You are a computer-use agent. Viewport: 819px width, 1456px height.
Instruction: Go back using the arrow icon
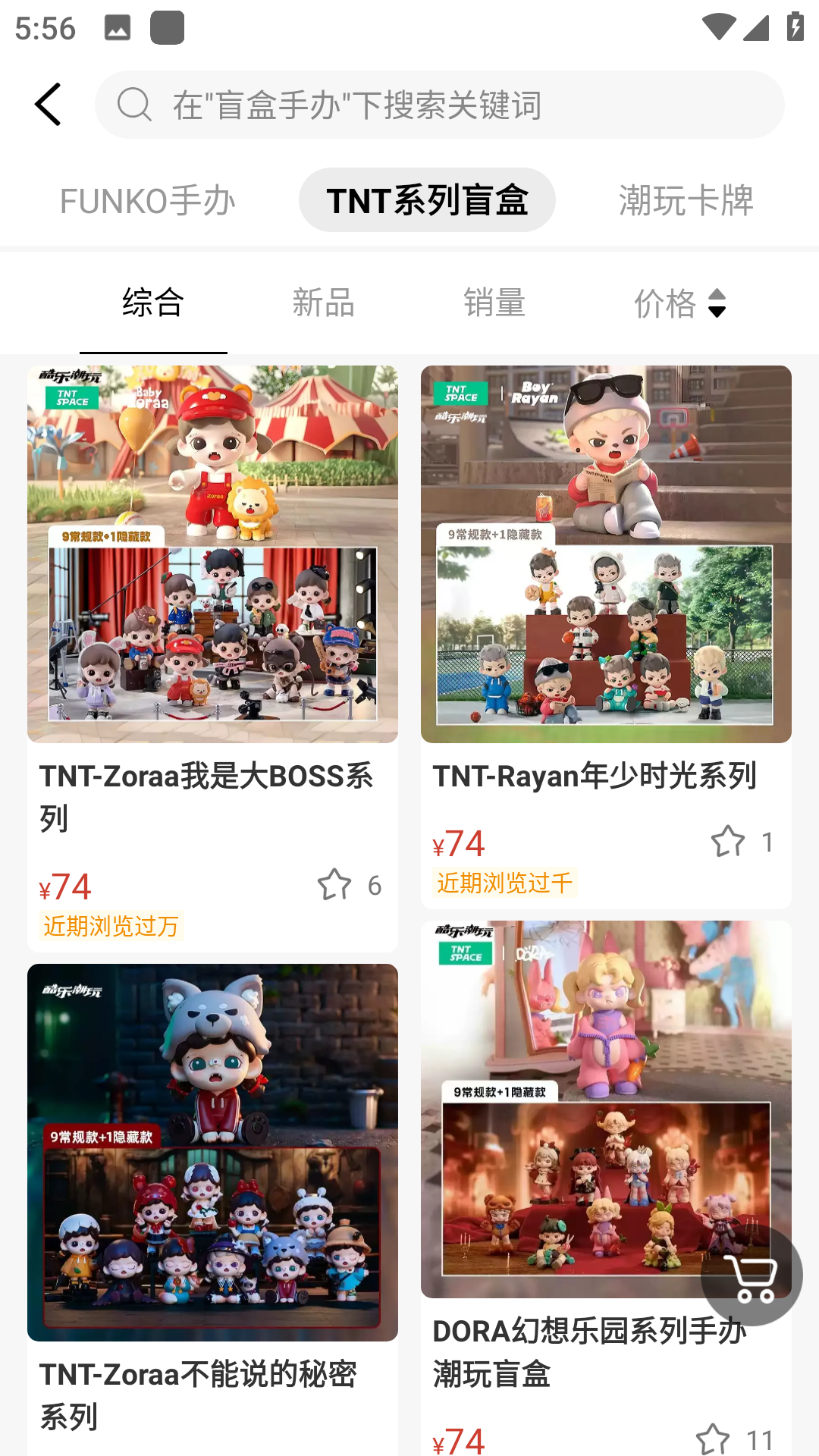[x=48, y=105]
